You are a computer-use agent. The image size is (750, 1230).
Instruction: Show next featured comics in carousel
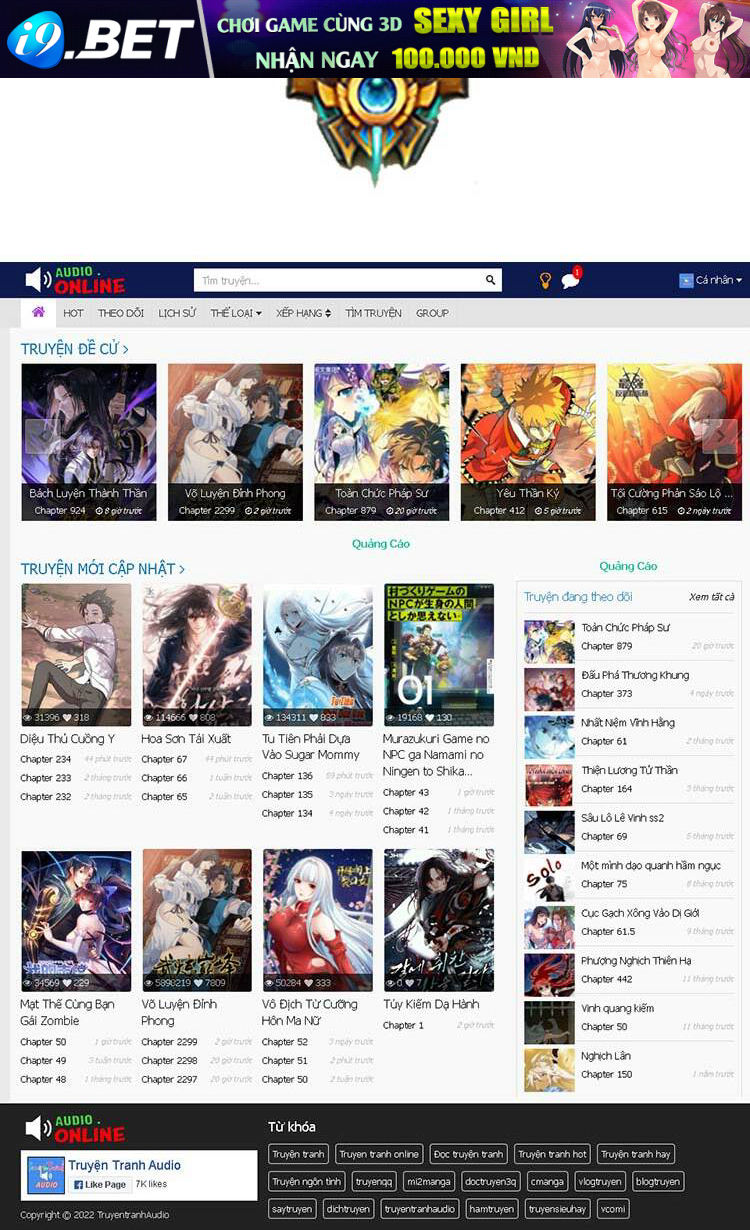(x=719, y=436)
